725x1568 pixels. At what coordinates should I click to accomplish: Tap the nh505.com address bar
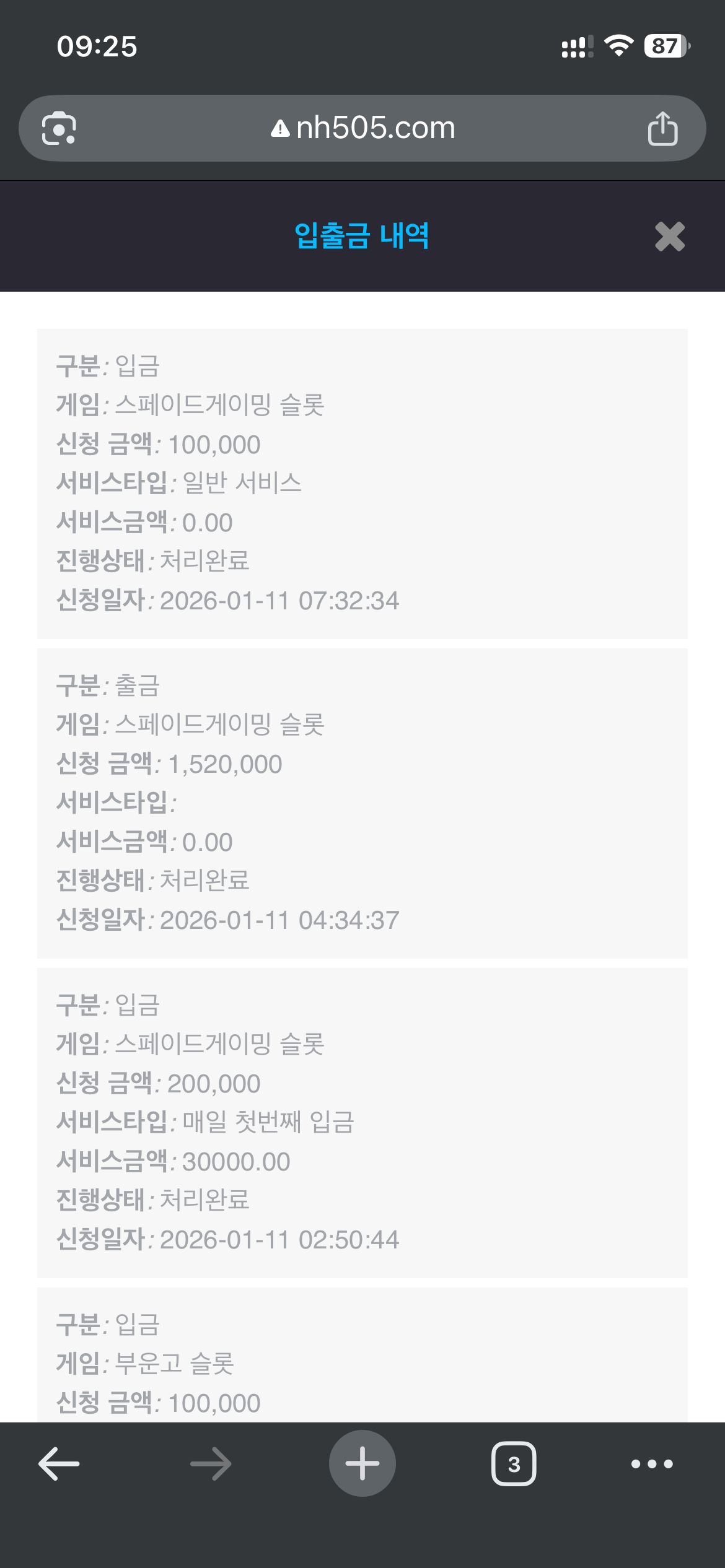coord(362,128)
